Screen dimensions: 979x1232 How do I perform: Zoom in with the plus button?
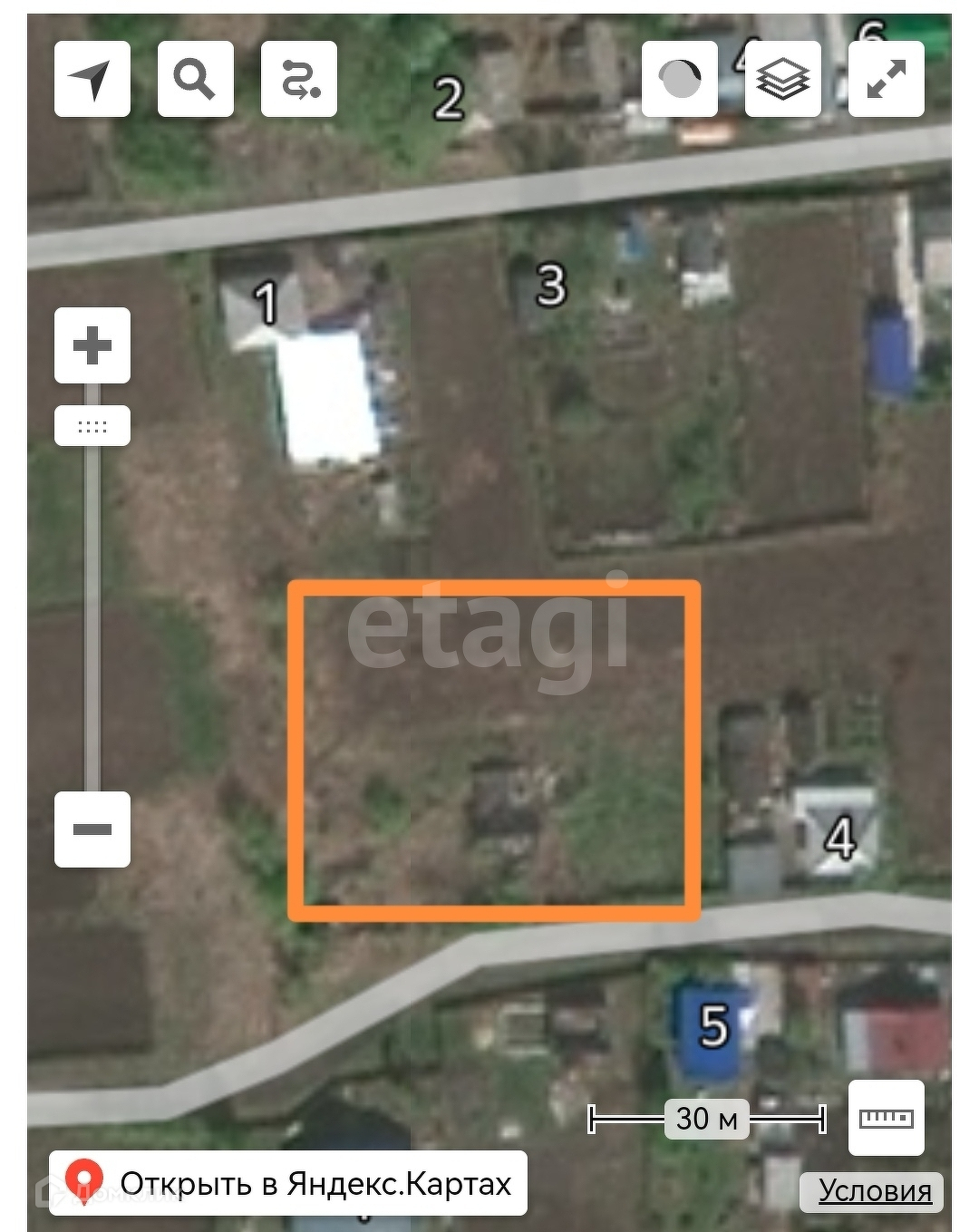[x=92, y=345]
